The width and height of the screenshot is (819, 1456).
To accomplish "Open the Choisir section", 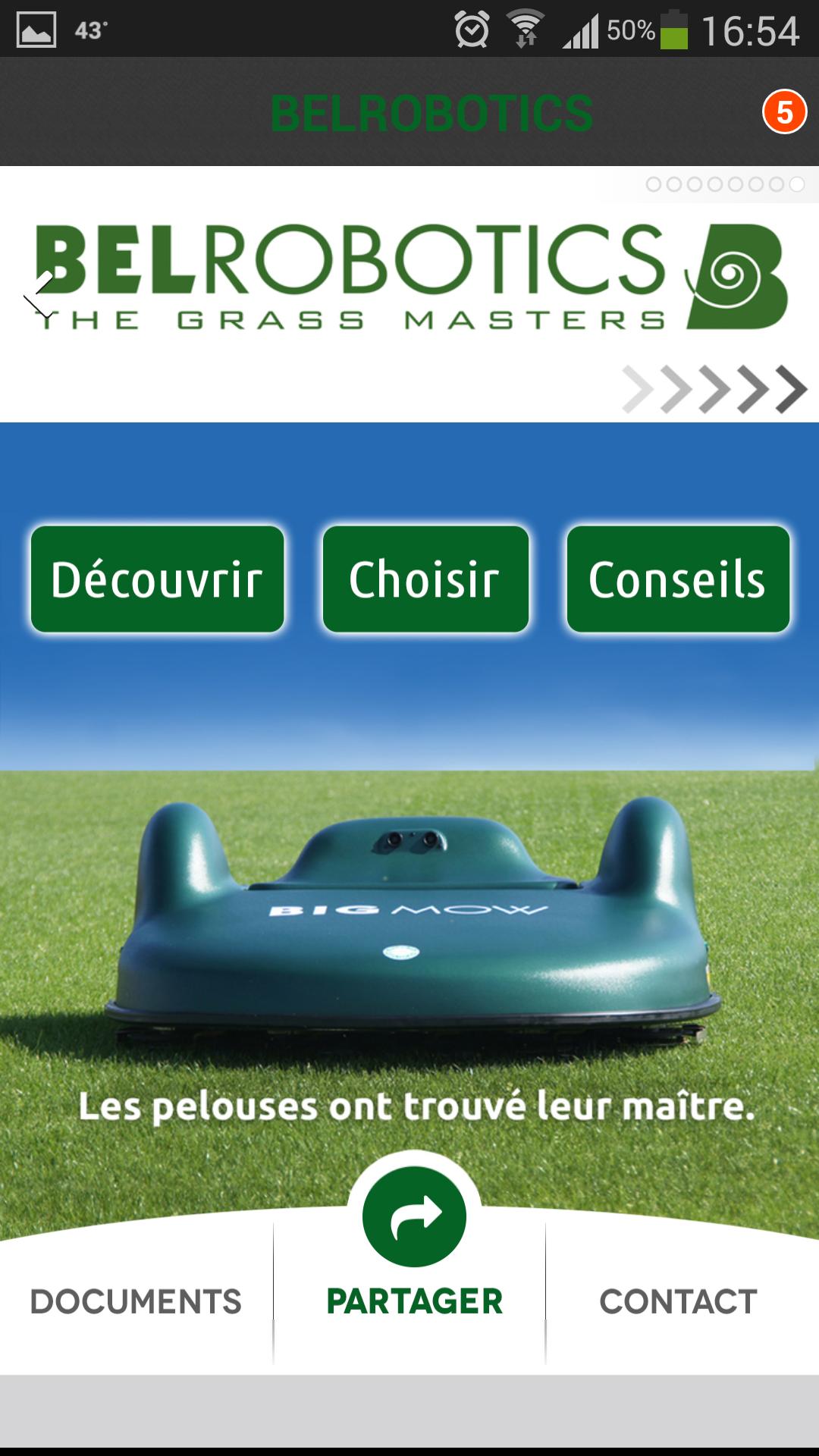I will tap(425, 579).
